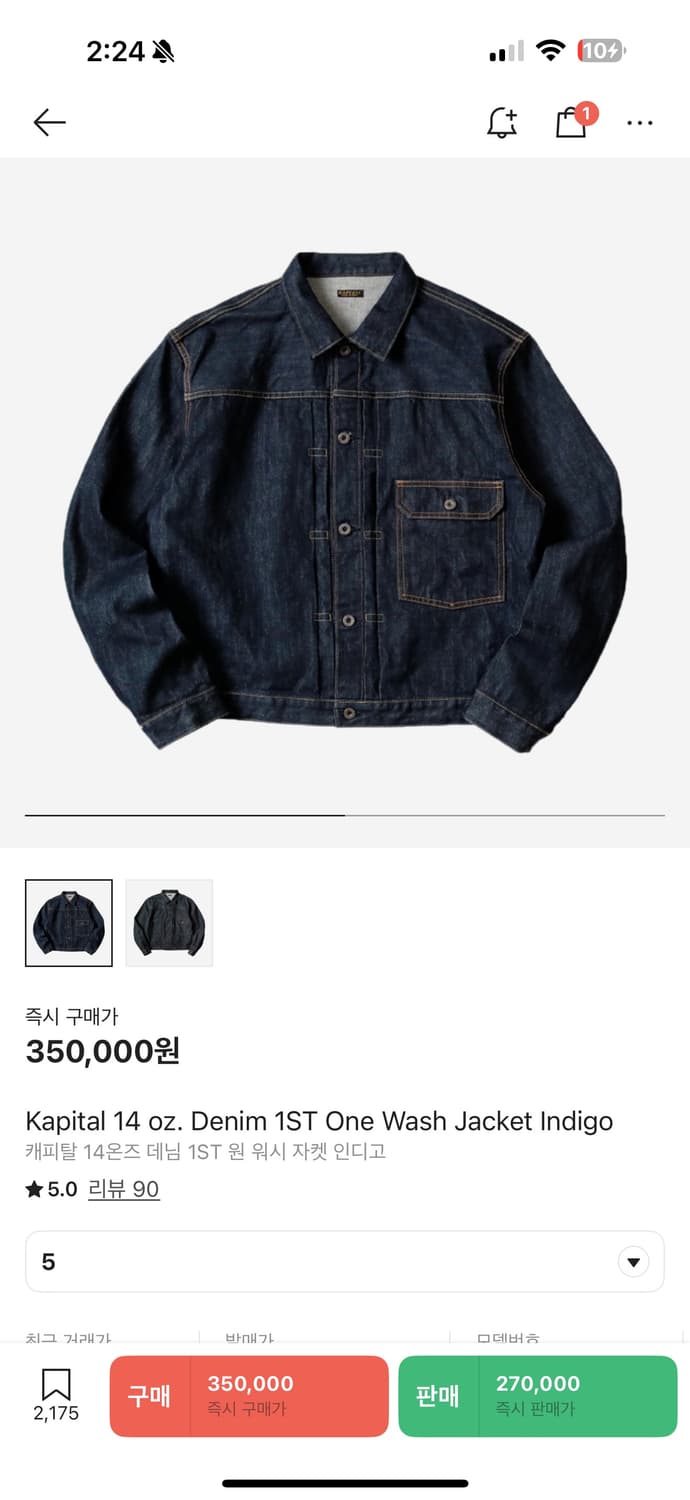Open the price alert bell icon
The image size is (690, 1500).
(502, 122)
